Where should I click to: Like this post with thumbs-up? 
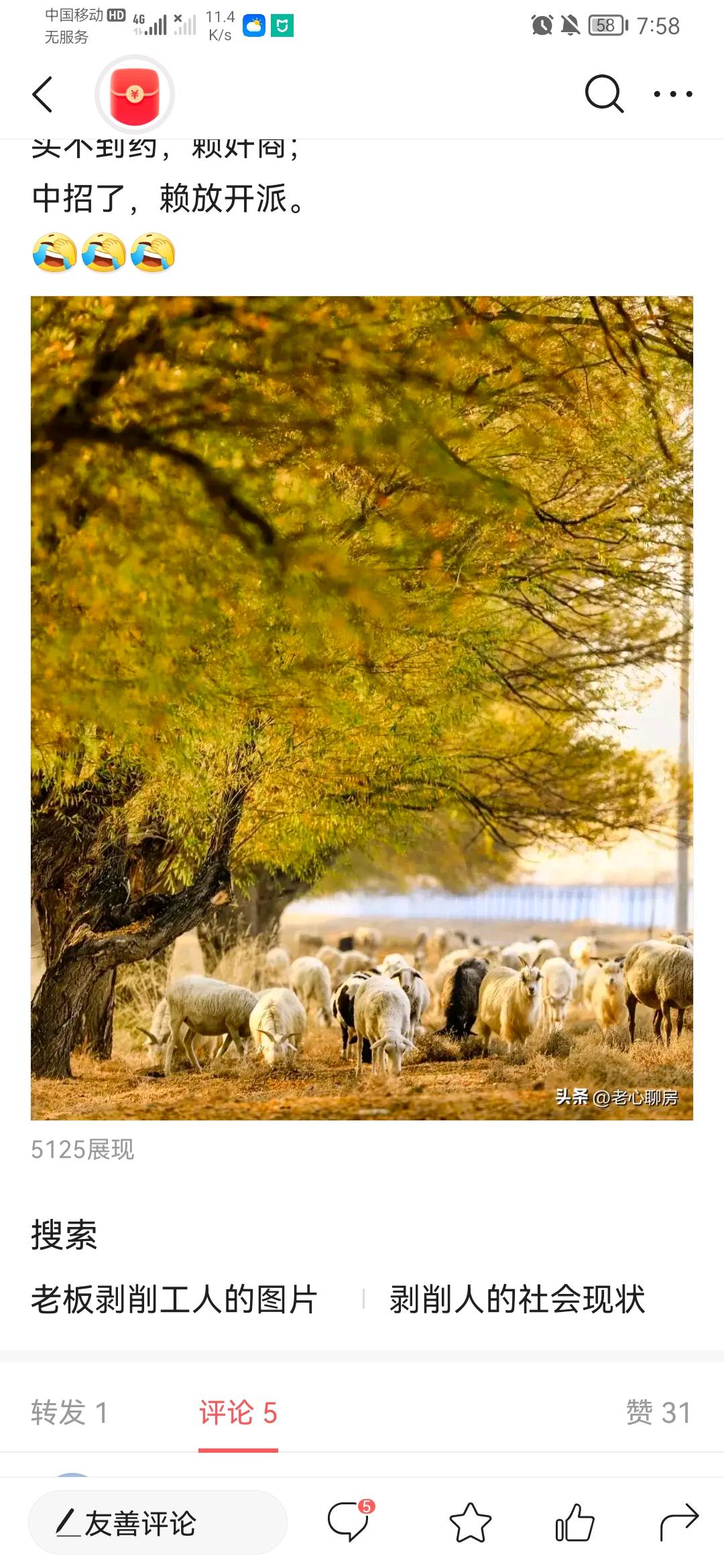(x=575, y=1522)
